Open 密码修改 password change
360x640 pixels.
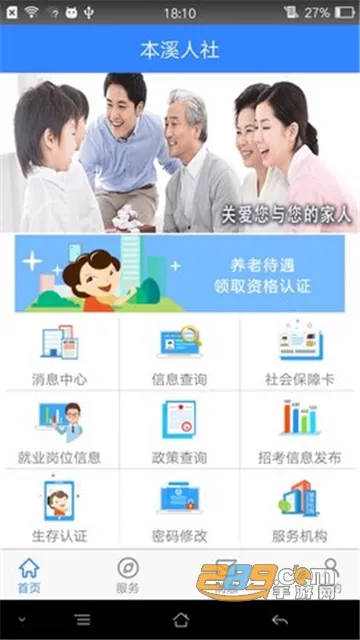click(x=180, y=509)
